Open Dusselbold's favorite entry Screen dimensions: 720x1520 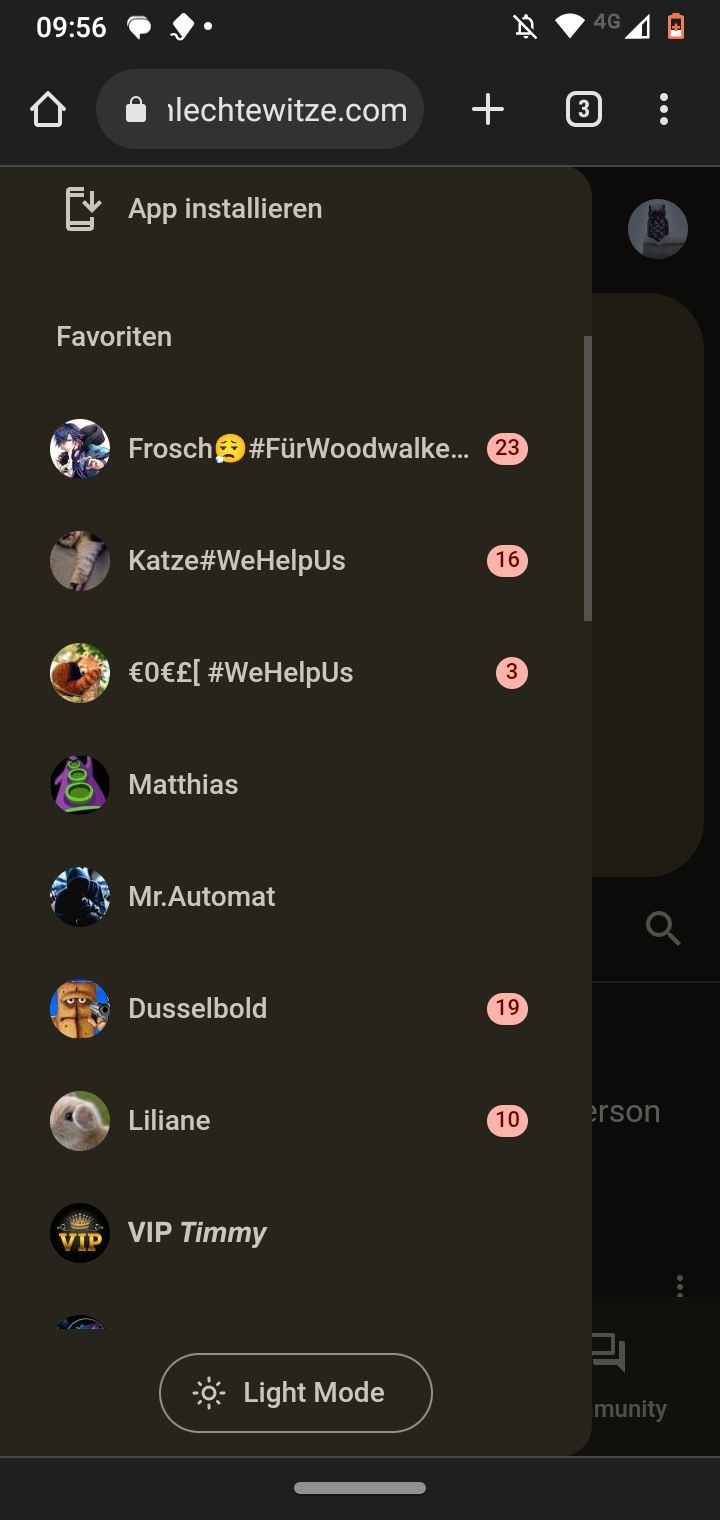click(198, 1009)
